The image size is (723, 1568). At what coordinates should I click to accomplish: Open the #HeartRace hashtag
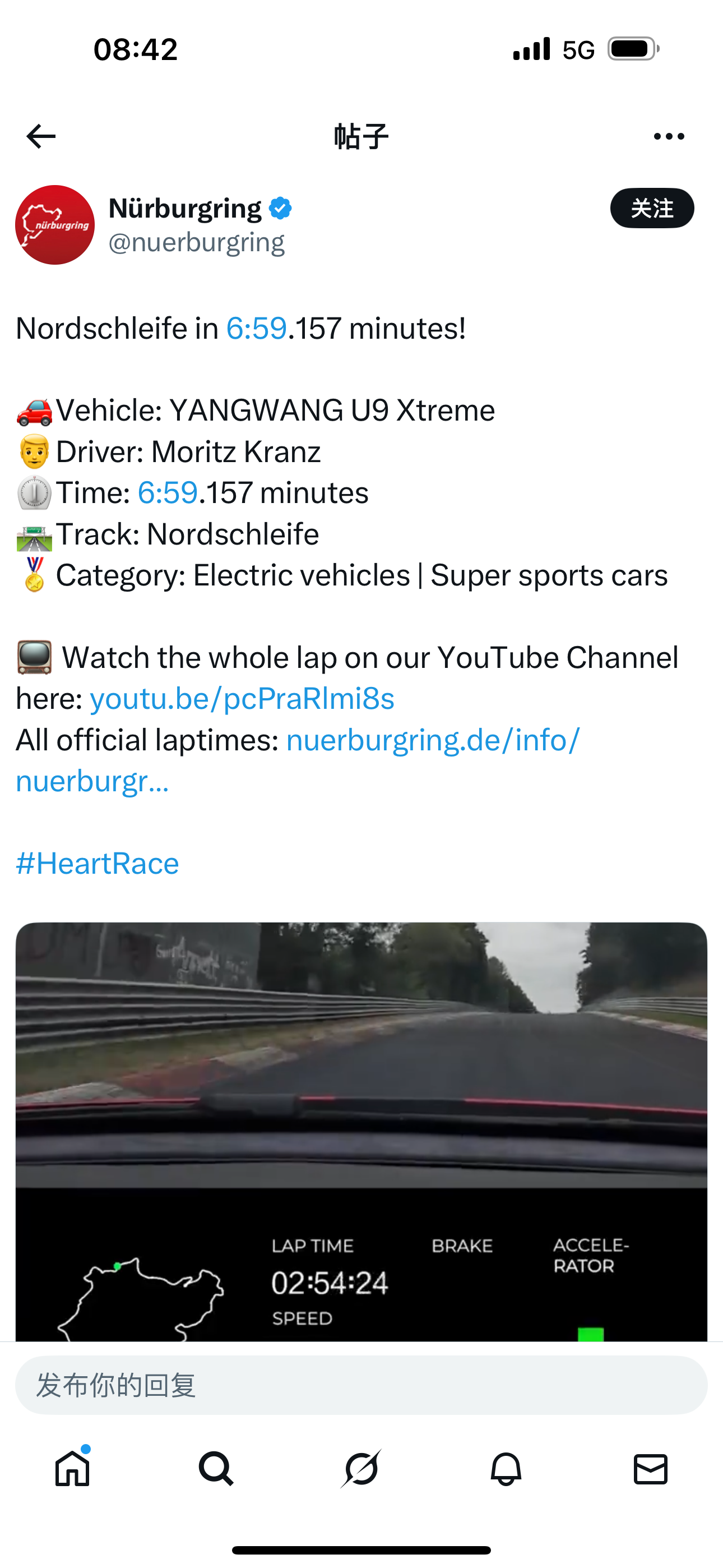98,863
